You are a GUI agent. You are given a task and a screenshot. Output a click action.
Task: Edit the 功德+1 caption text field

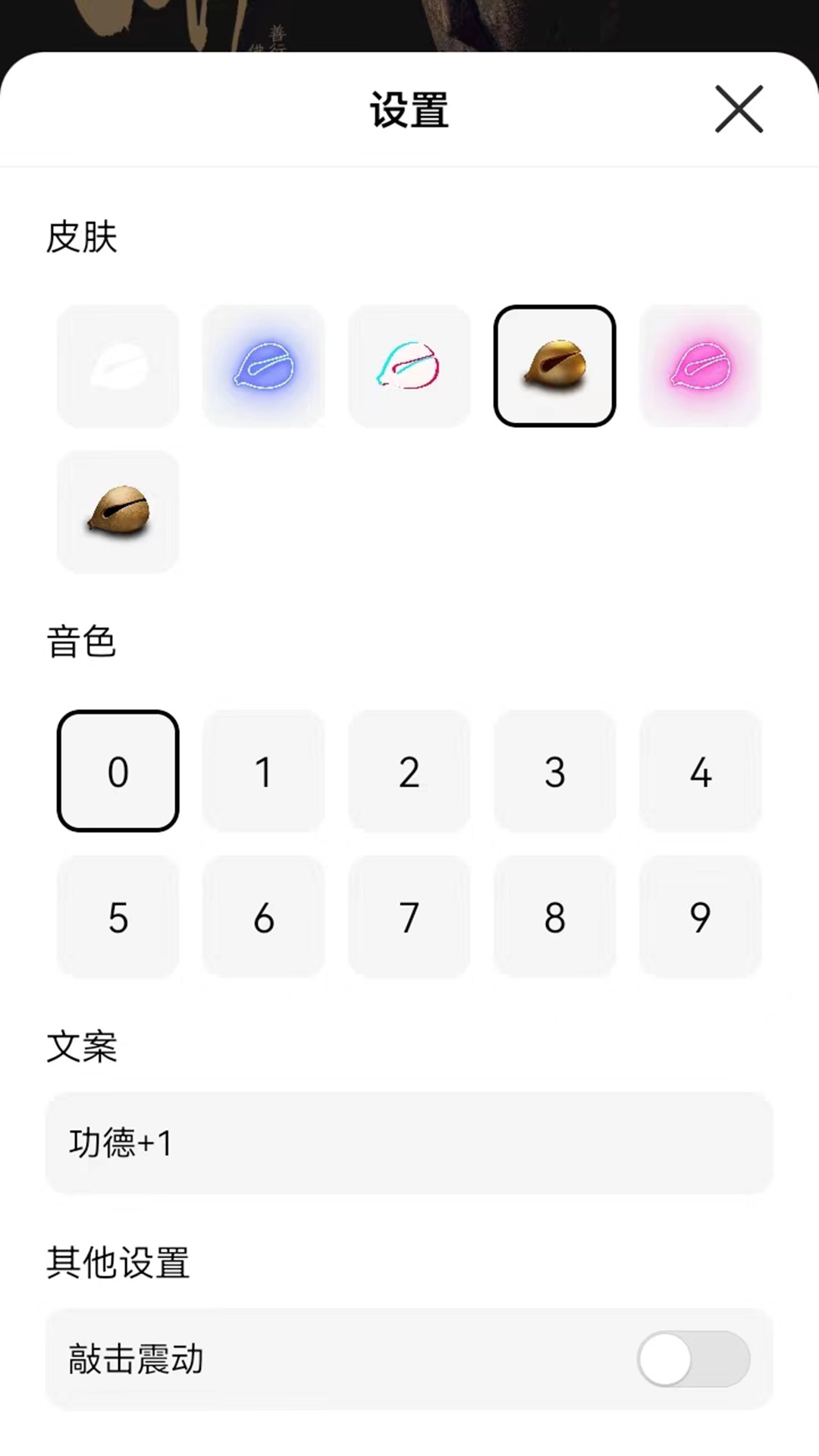pos(409,1144)
